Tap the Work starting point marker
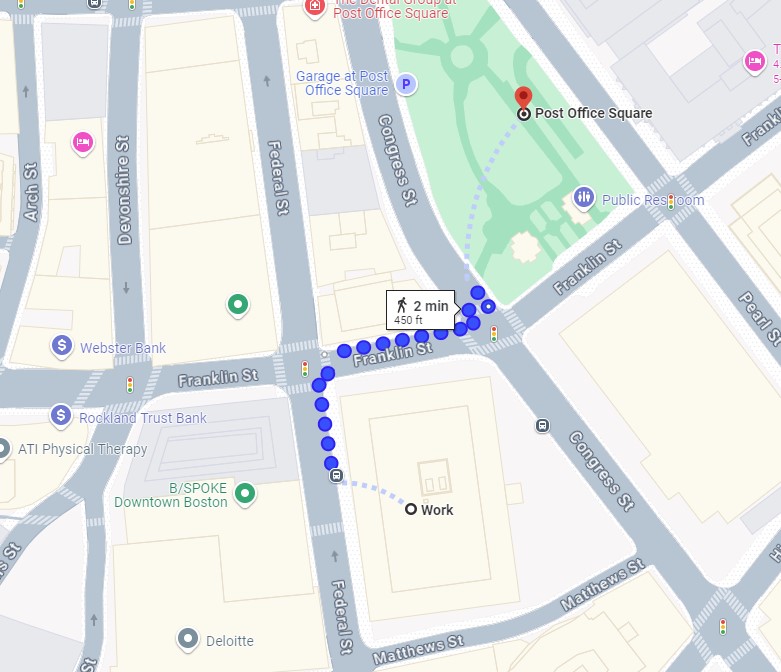This screenshot has height=672, width=781. tap(411, 509)
